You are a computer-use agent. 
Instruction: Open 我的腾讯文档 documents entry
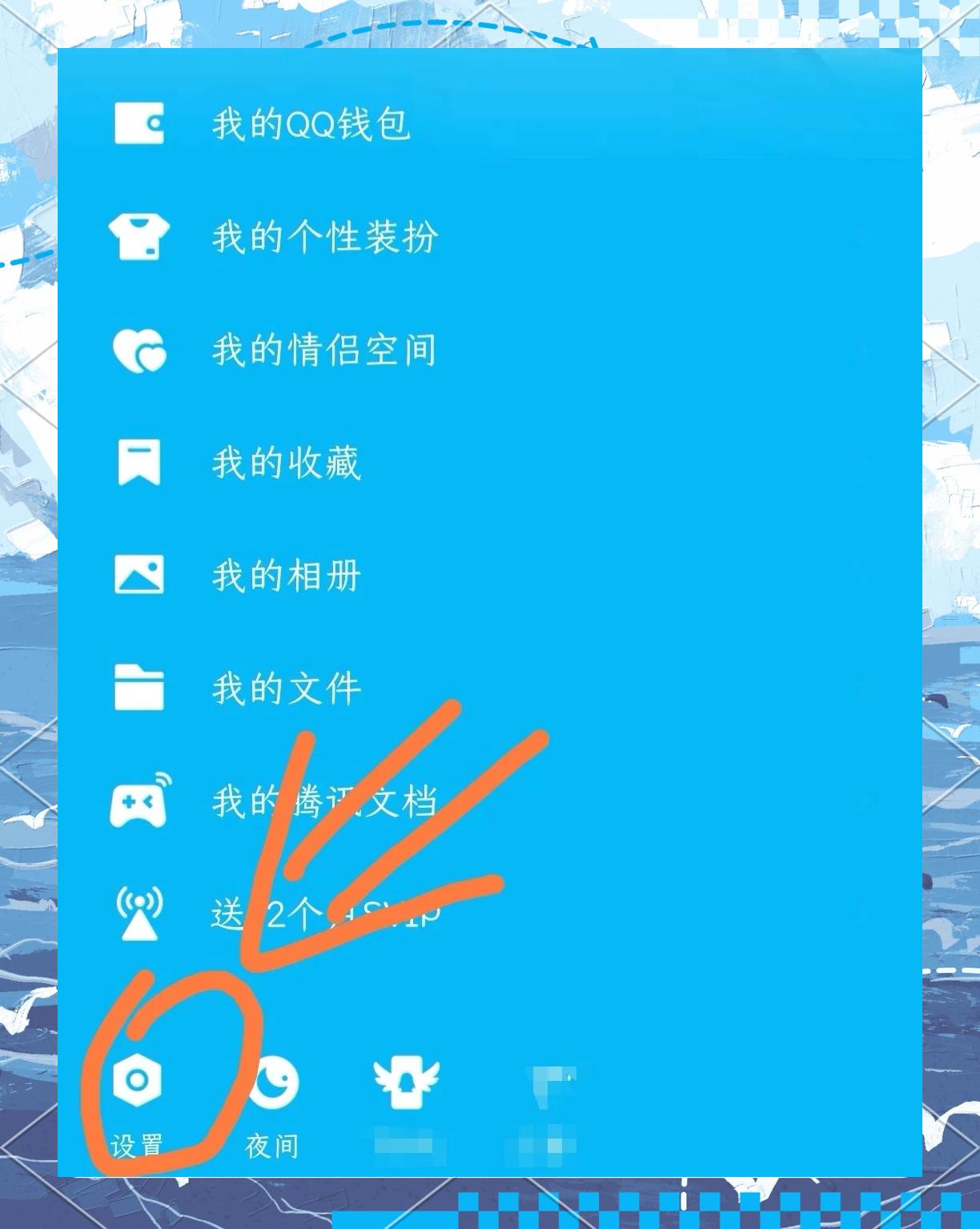pyautogui.click(x=324, y=801)
